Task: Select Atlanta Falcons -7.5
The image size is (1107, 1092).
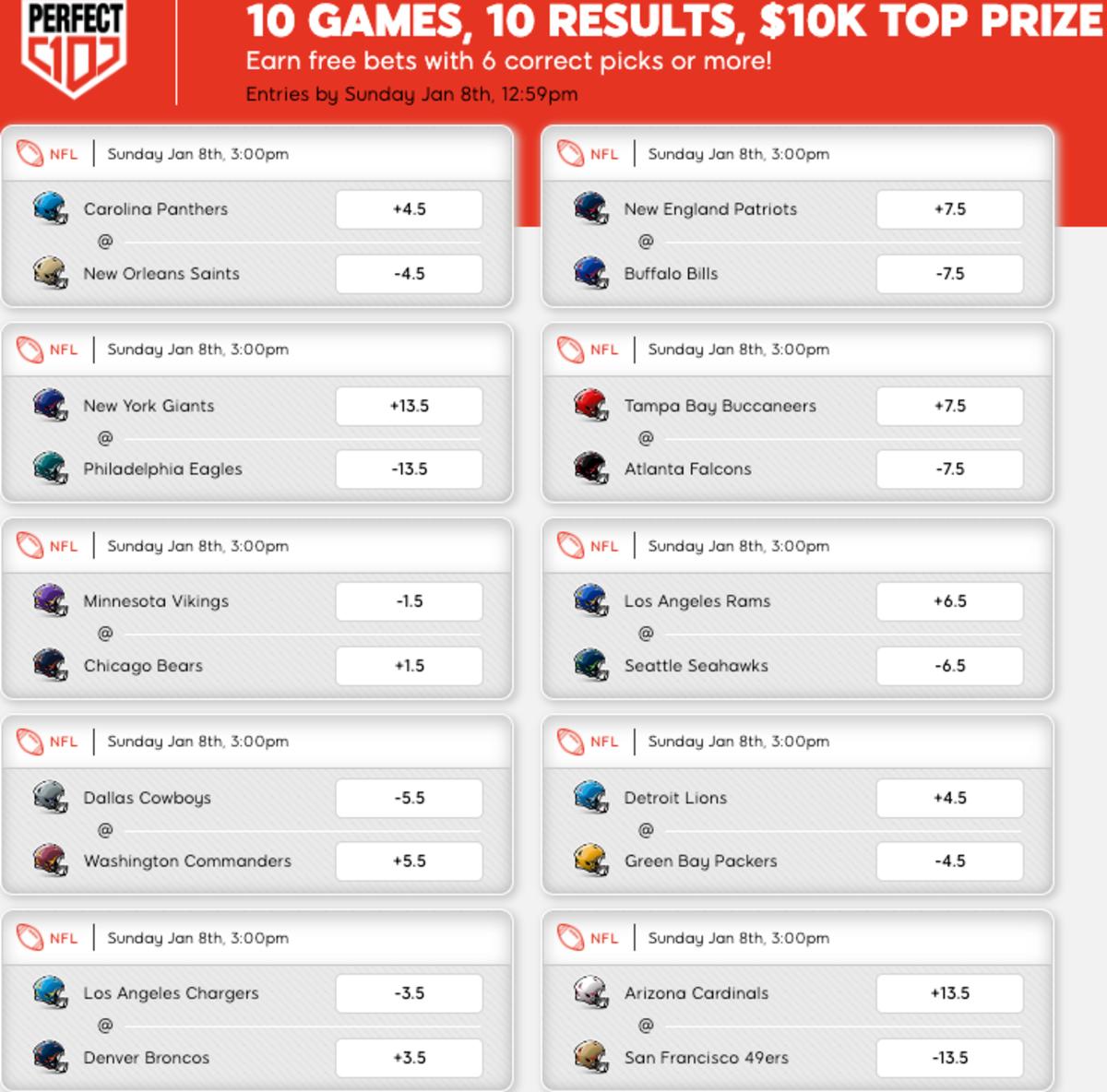Action: pos(949,469)
